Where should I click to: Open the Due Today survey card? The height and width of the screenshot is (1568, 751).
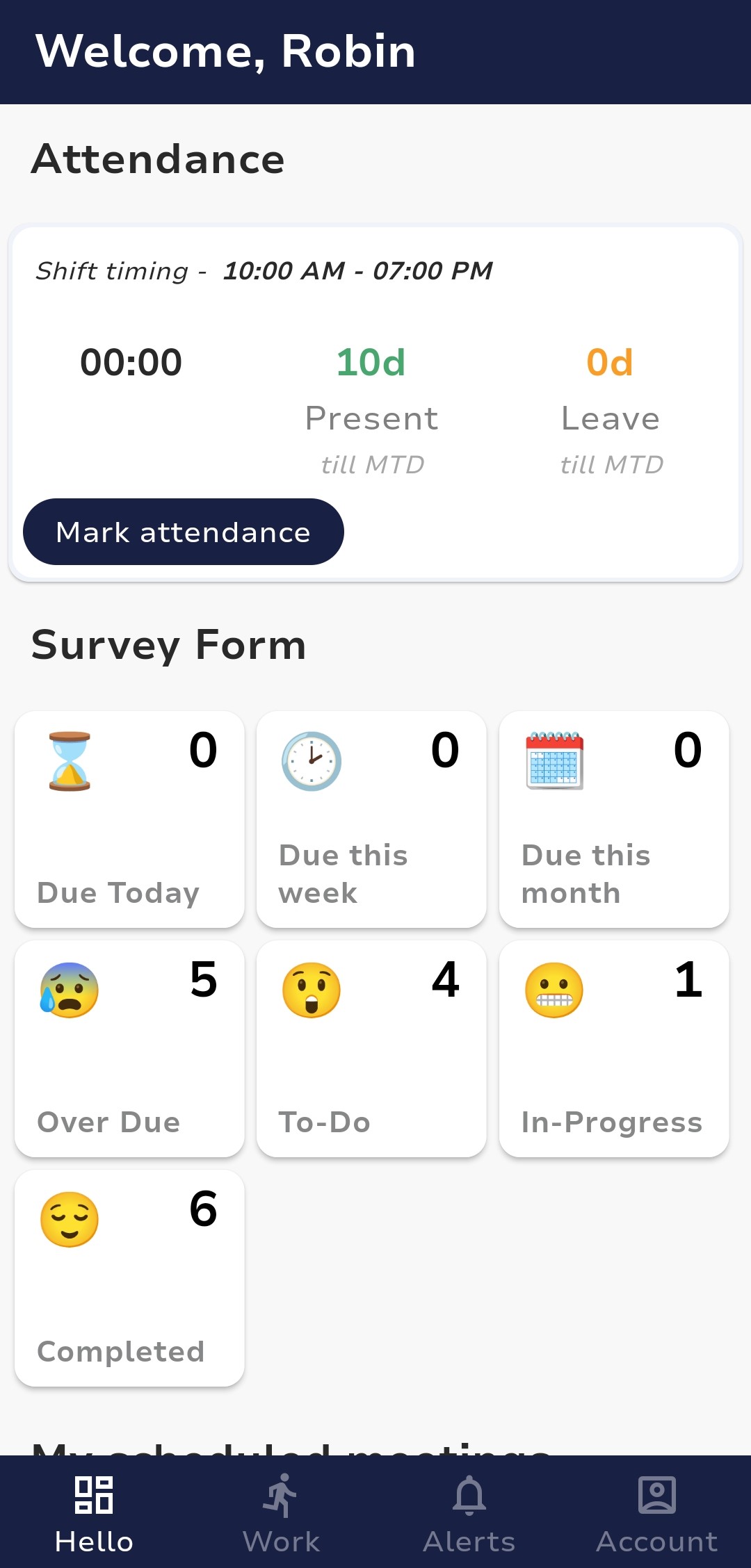pyautogui.click(x=129, y=819)
